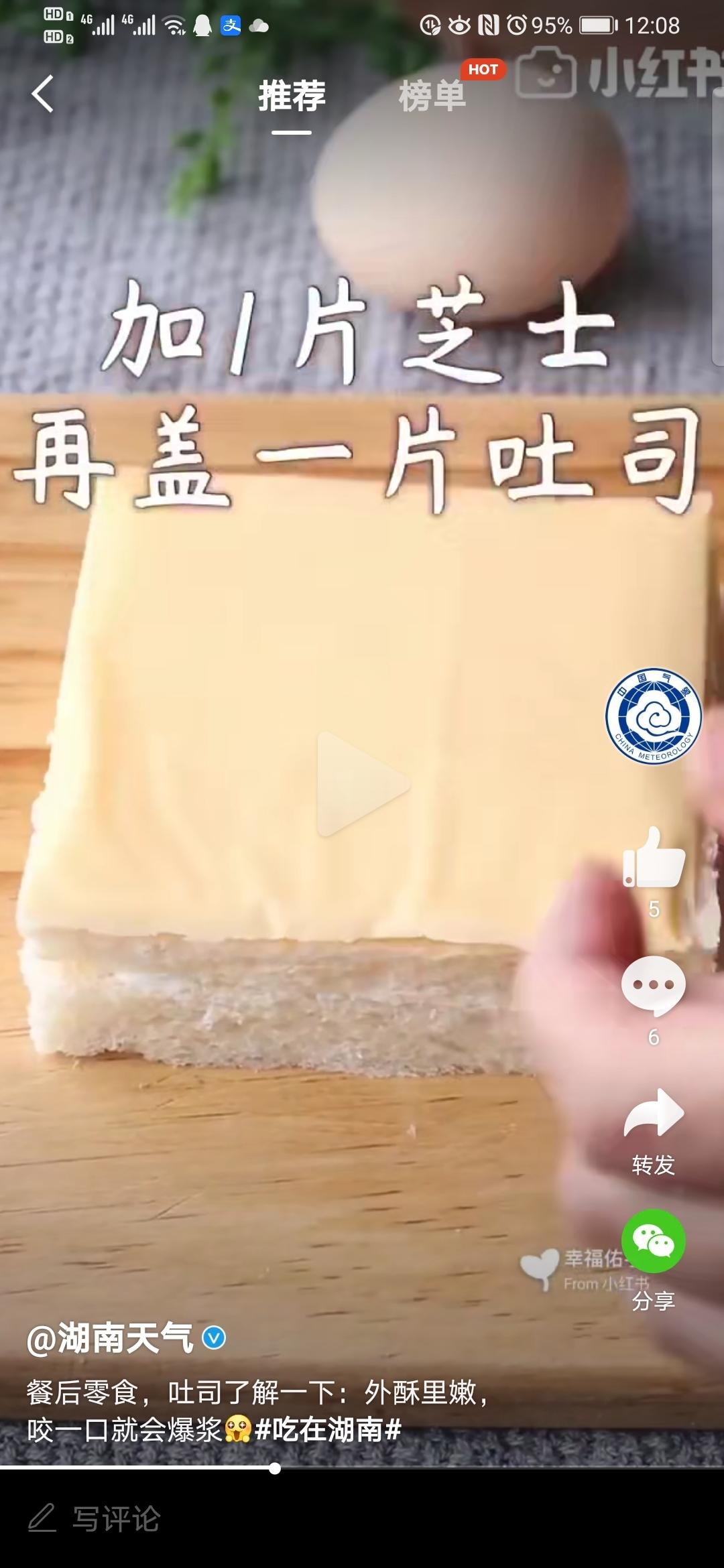This screenshot has width=724, height=1568.
Task: Open the 湖南天气 avatar profile
Action: tap(654, 716)
